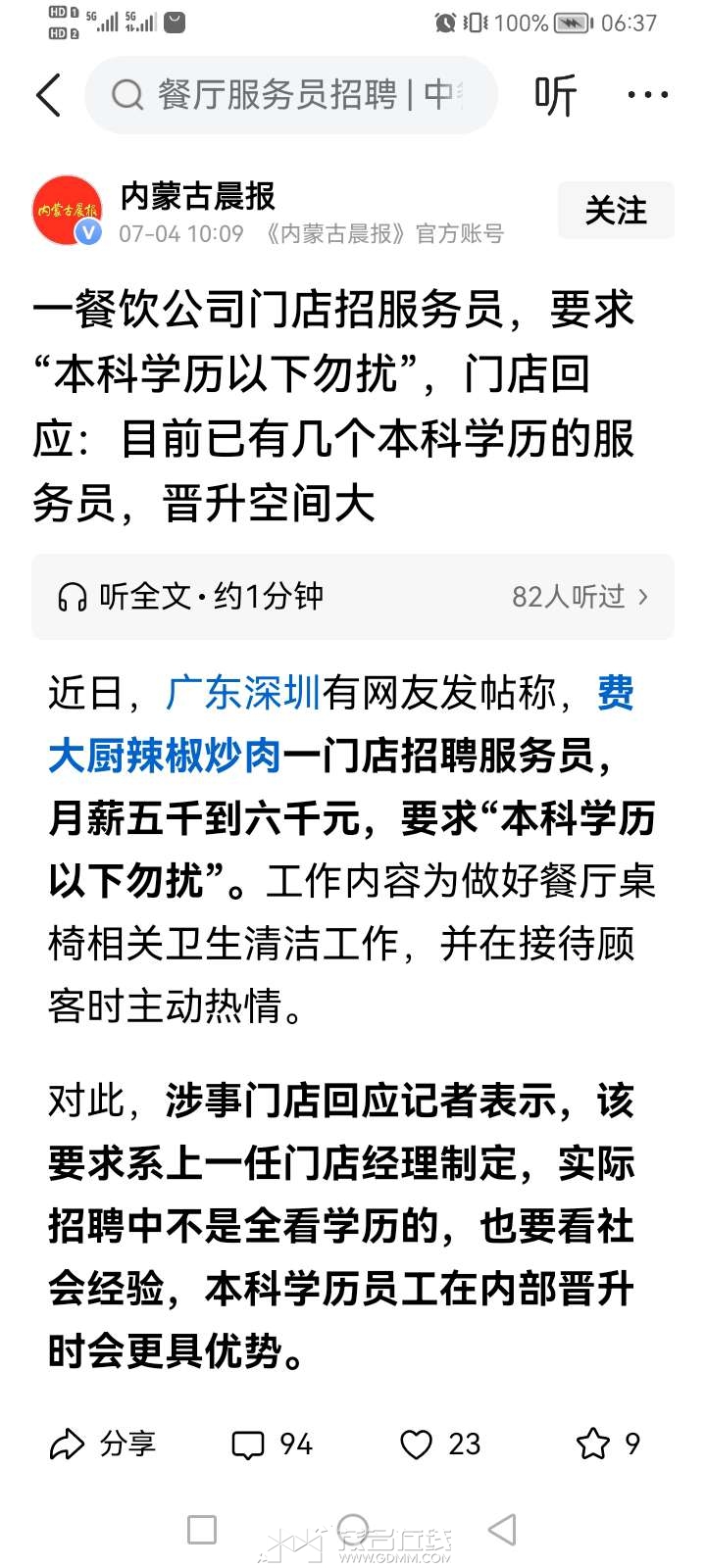Open the three-dot overflow menu
Screen dimensions: 706x1568
(x=647, y=95)
